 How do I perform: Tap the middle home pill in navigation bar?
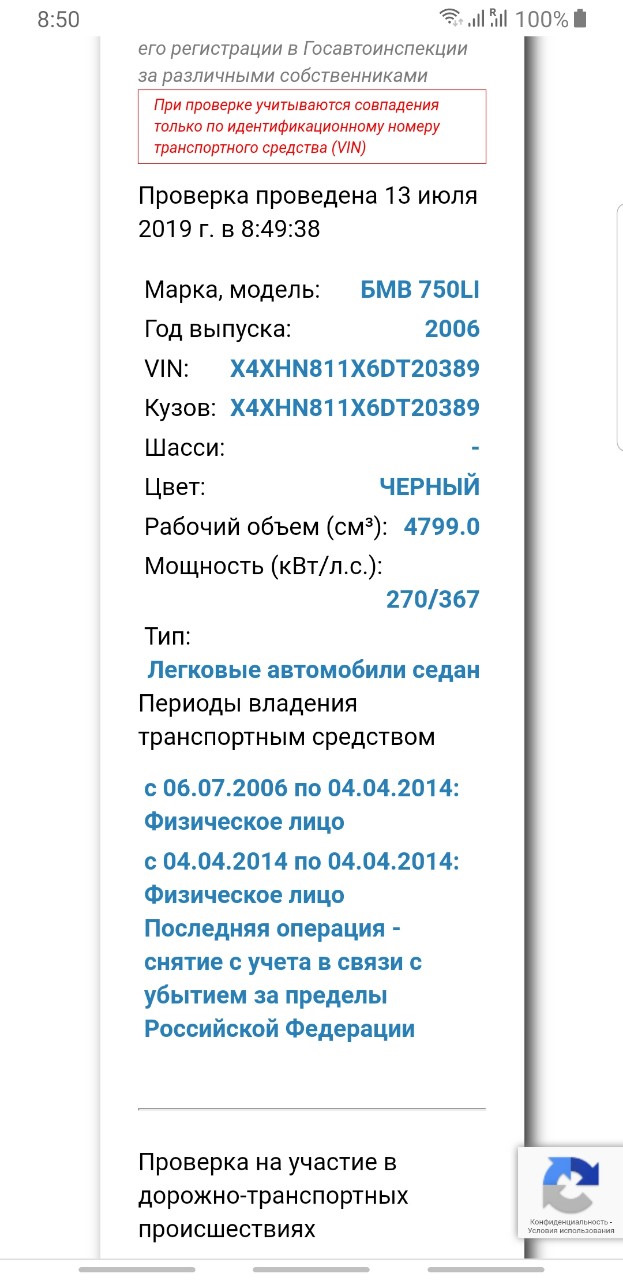tap(311, 1270)
